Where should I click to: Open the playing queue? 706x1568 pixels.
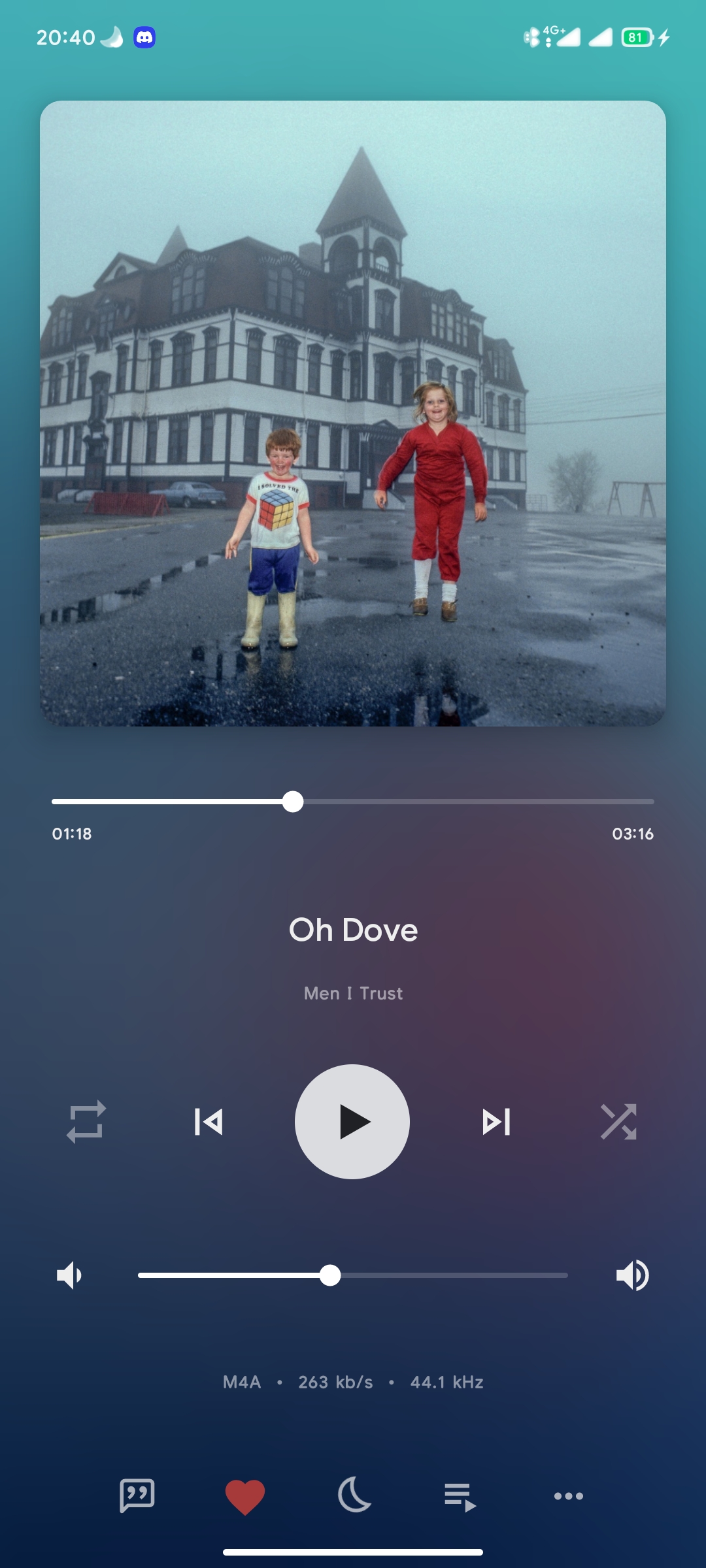pyautogui.click(x=460, y=1497)
